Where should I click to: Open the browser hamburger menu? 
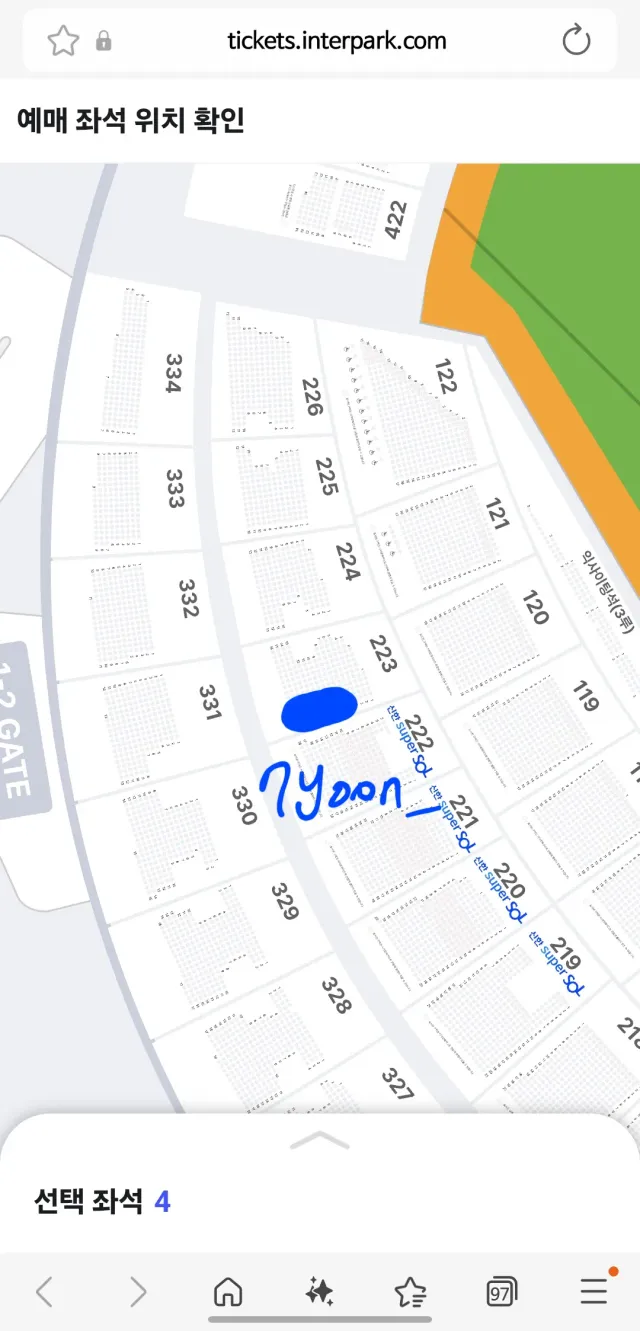coord(594,1290)
